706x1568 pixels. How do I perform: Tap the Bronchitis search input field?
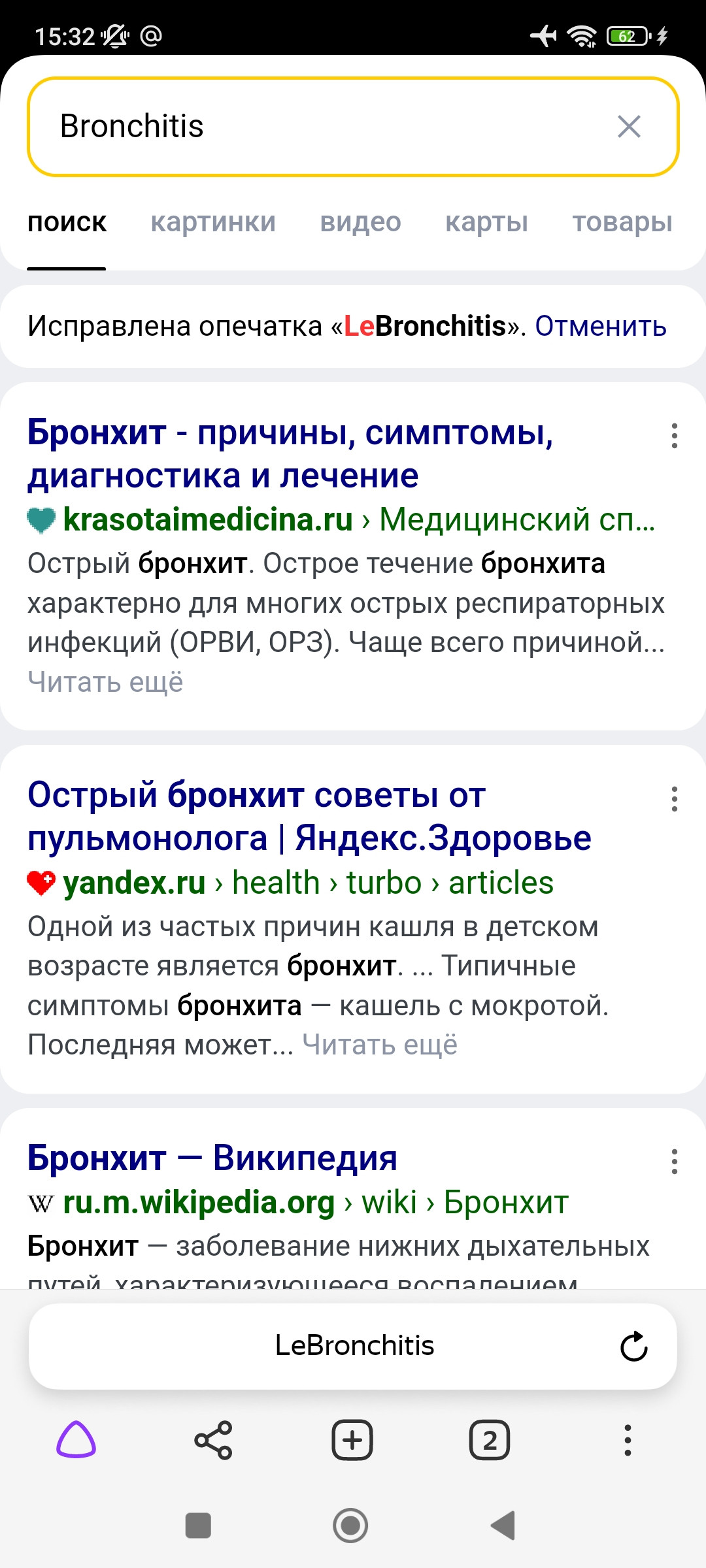[327, 127]
